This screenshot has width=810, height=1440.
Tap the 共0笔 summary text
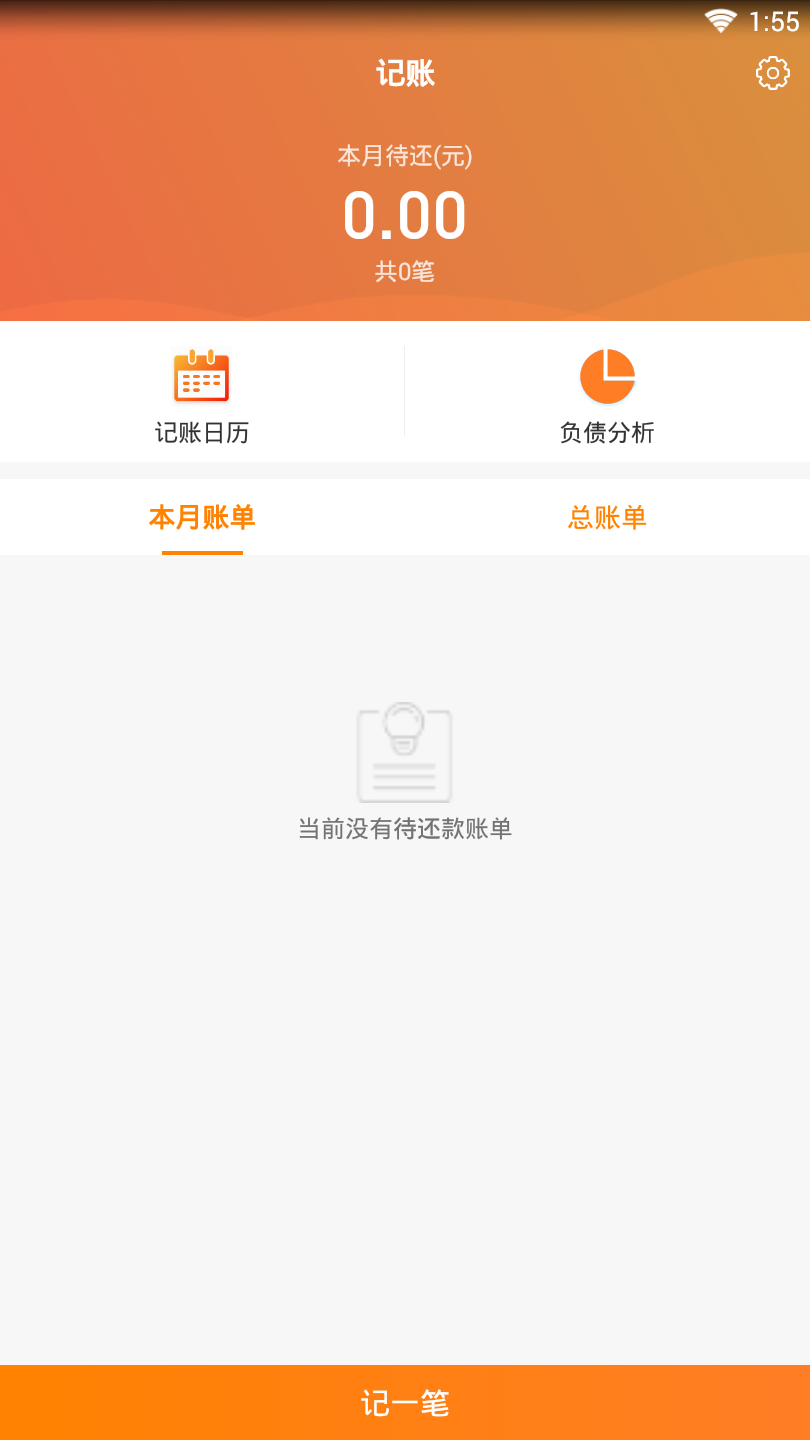[x=405, y=270]
